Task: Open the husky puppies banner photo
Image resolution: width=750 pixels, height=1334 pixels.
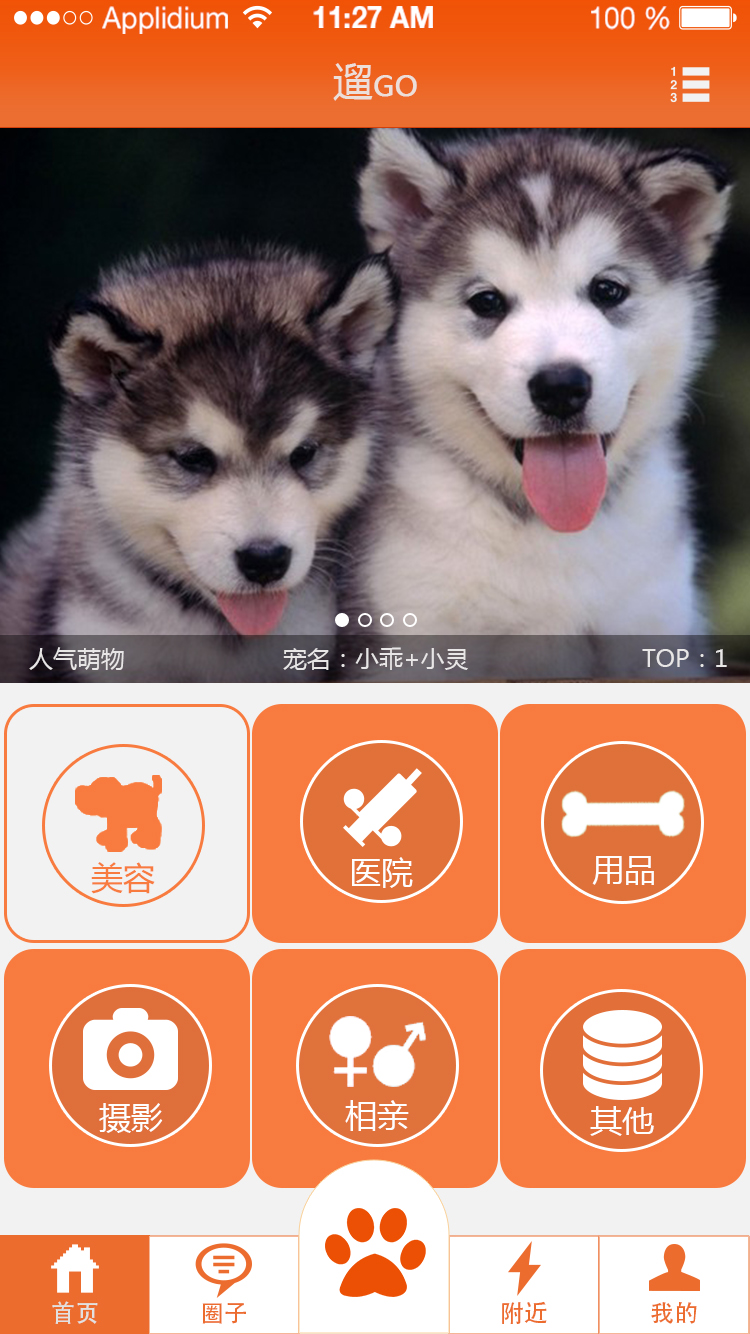Action: pos(375,380)
